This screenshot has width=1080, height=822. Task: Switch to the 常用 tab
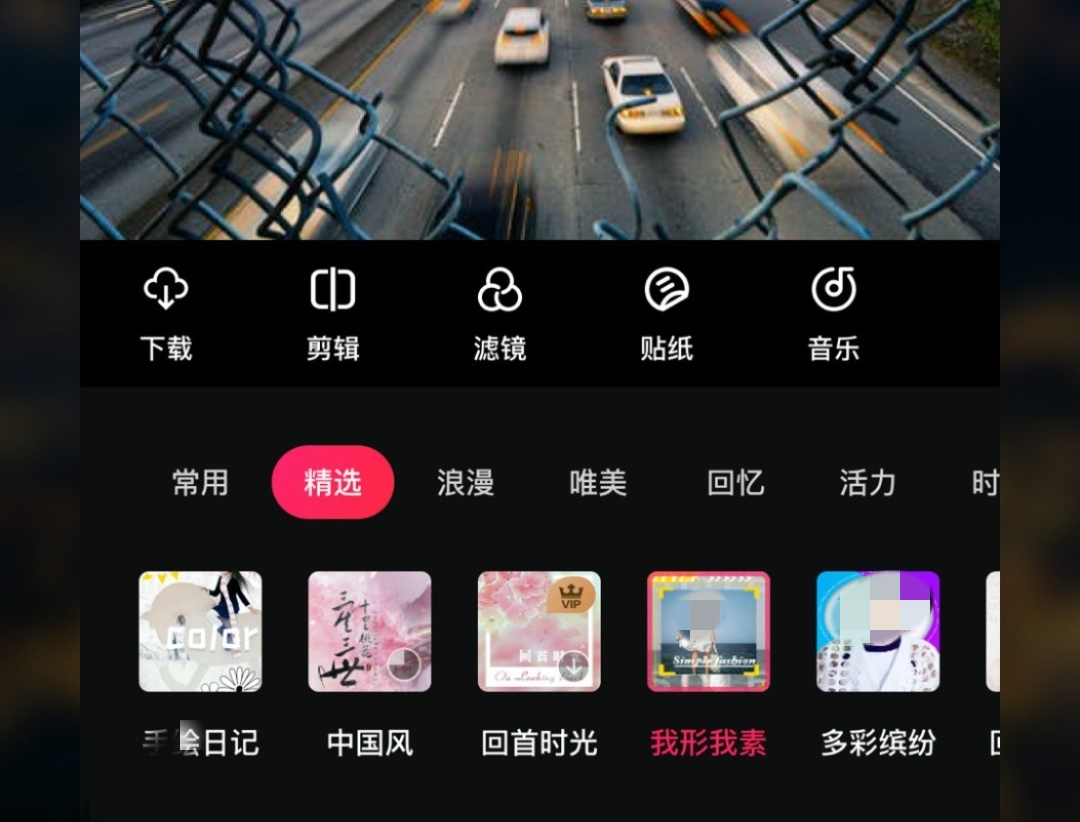pos(200,483)
